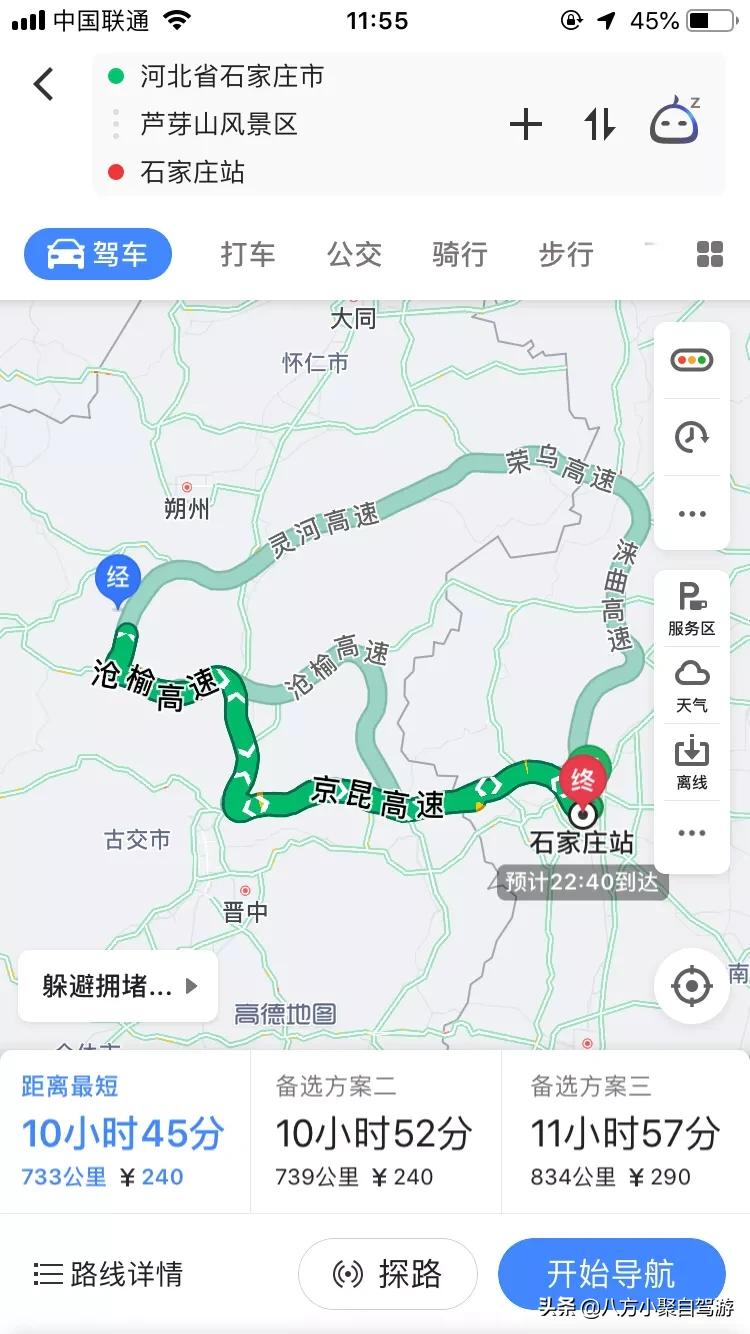Start navigation with 开始导航
Screen dimensions: 750x1334
click(611, 1274)
